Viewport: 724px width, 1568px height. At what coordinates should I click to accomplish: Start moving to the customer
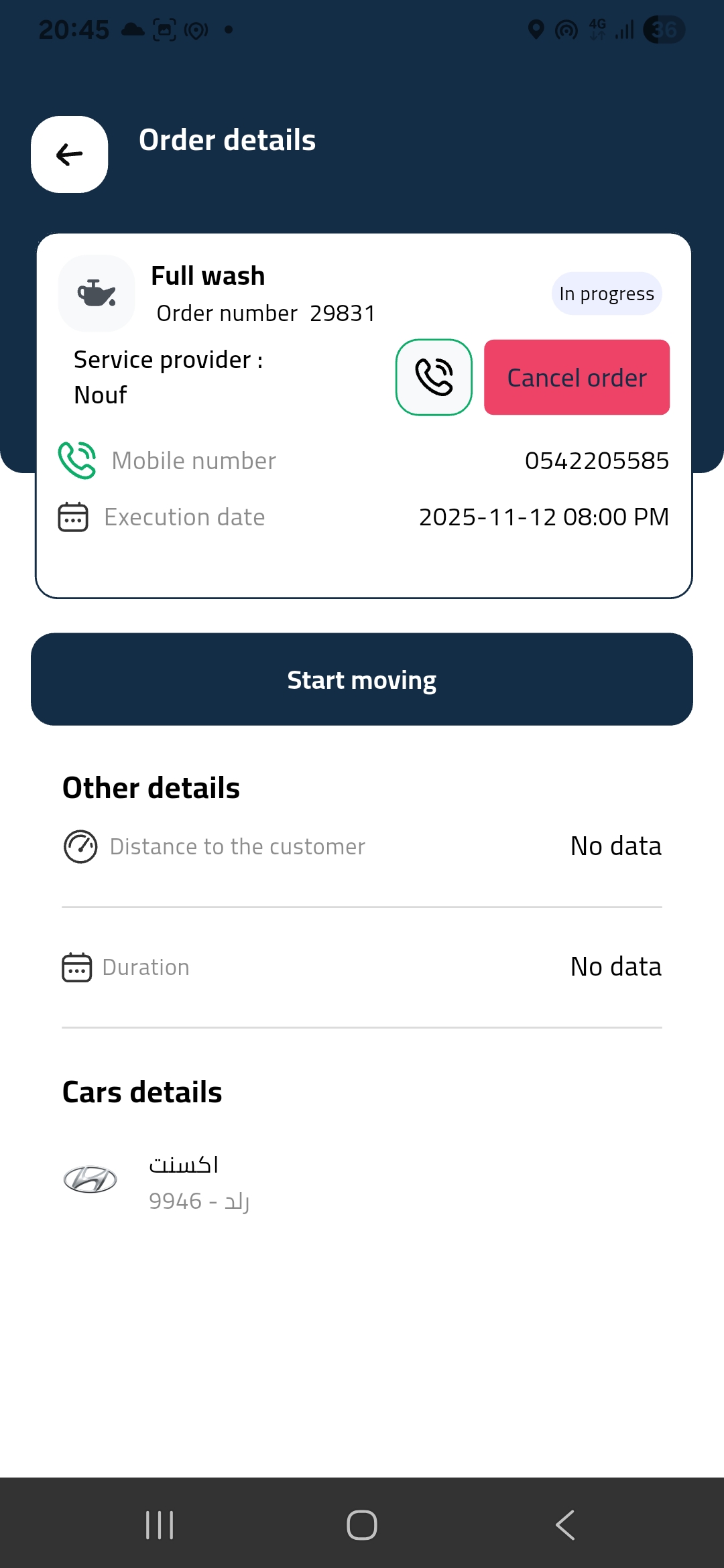coord(362,679)
